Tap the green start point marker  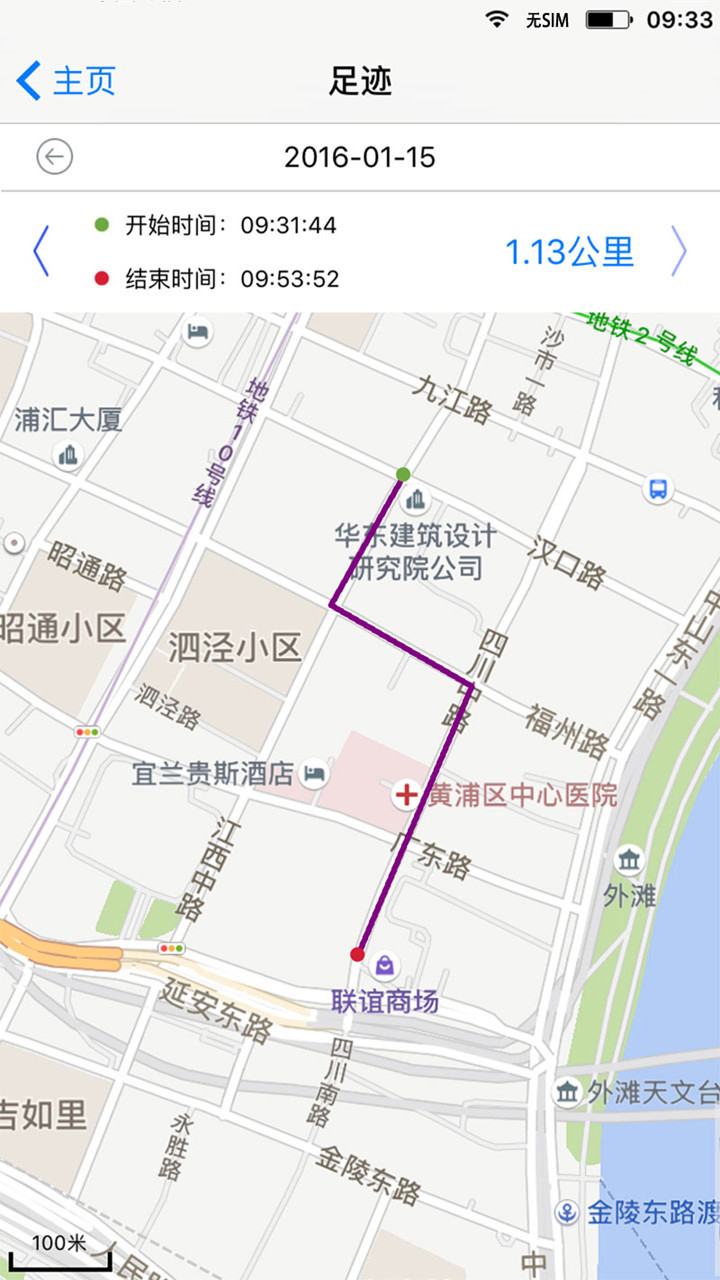pos(403,474)
